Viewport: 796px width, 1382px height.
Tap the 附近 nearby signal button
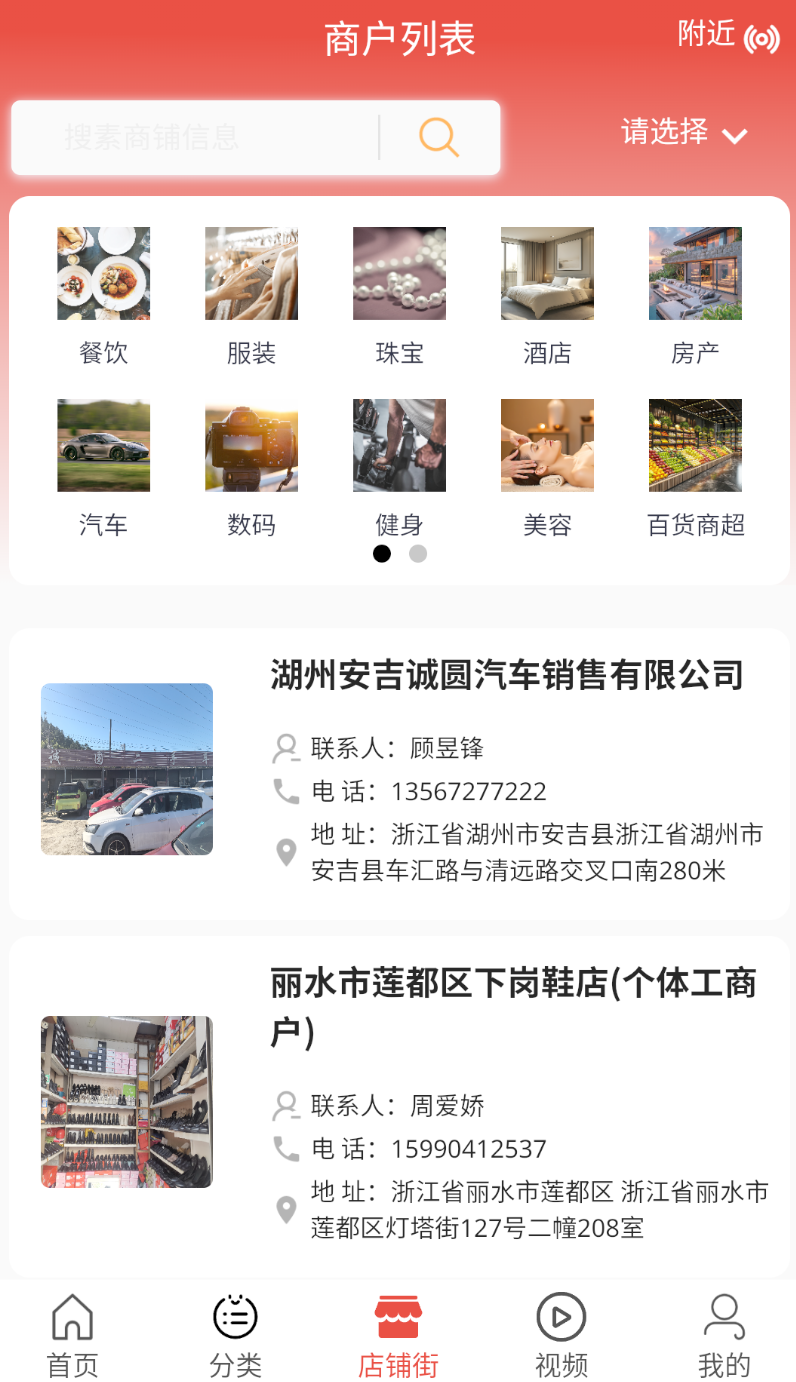[x=727, y=37]
